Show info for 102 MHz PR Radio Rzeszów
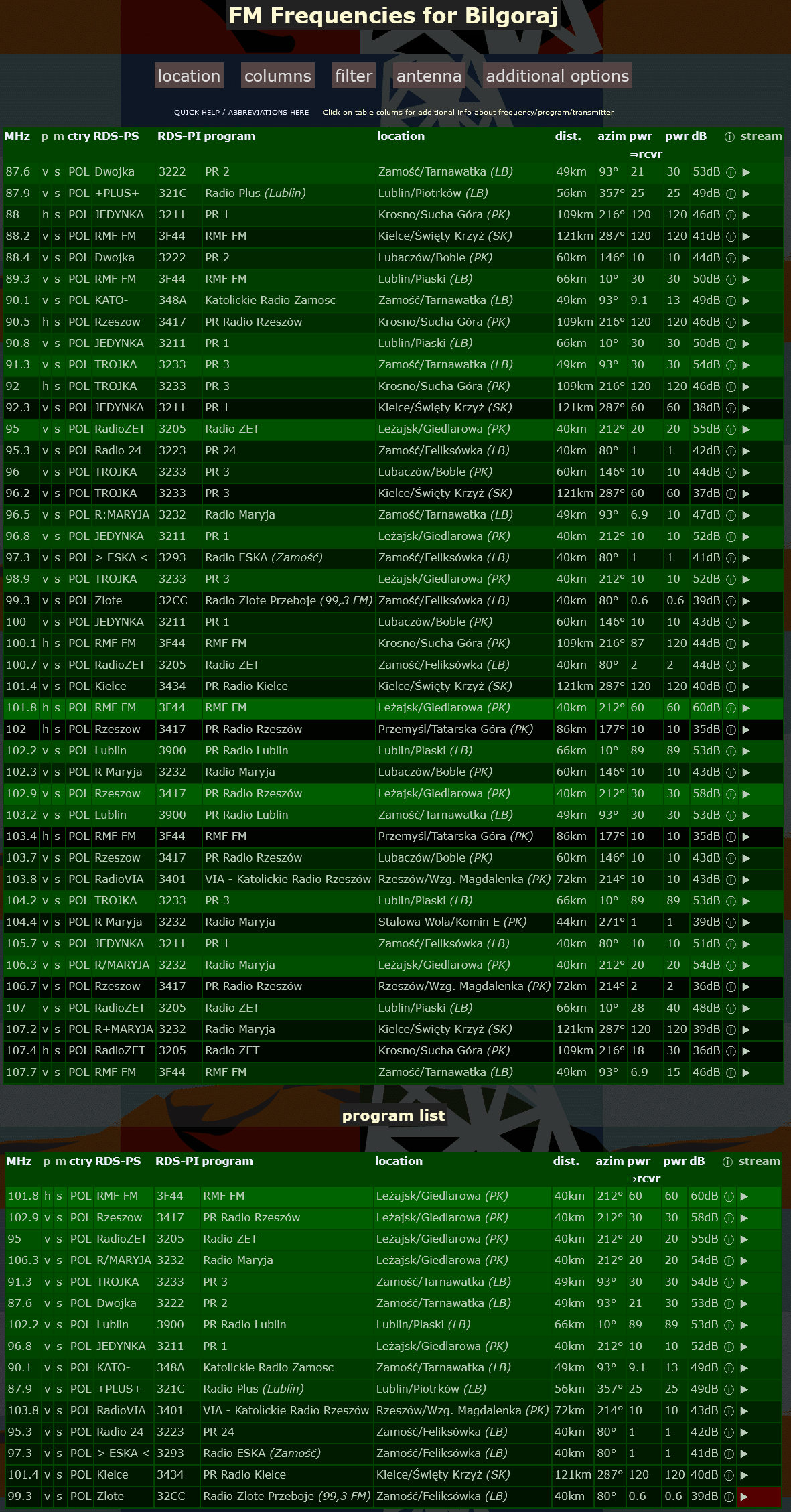Viewport: 791px width, 1512px height. click(731, 730)
